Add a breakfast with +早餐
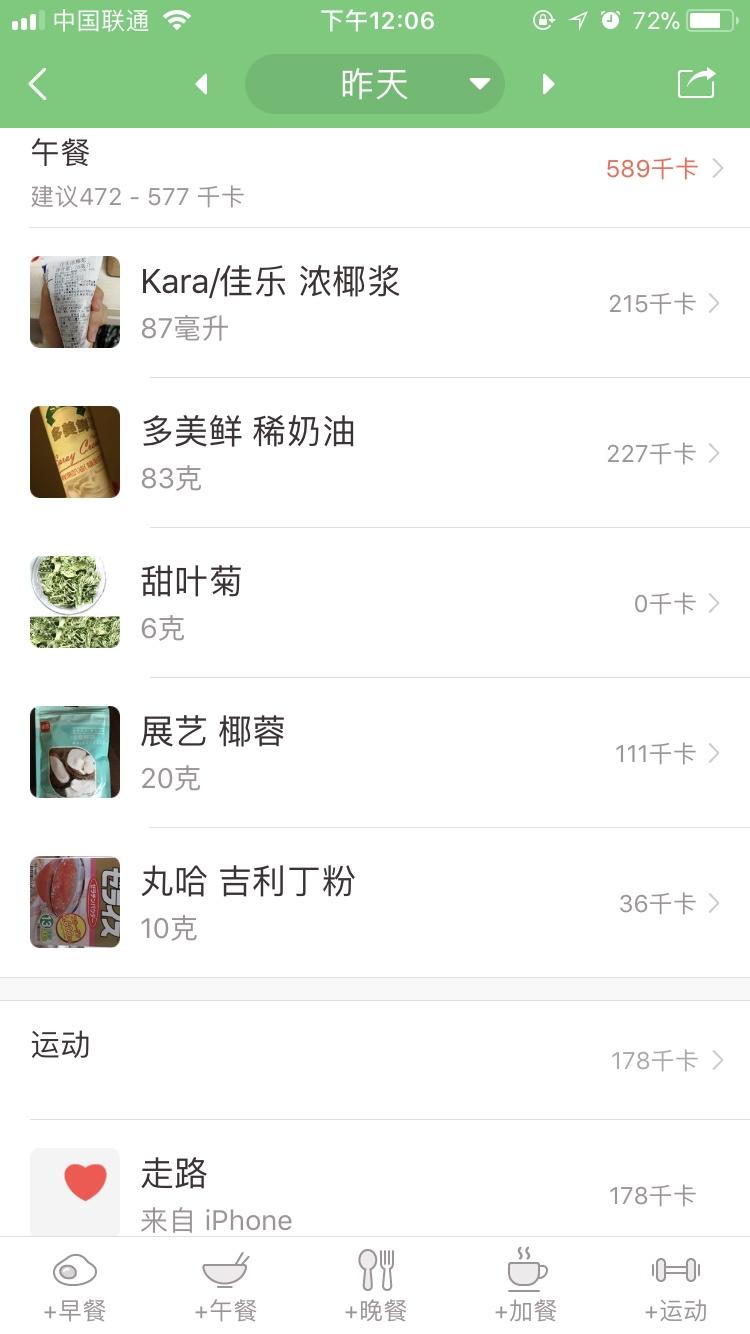750x1334 pixels. coord(75,1286)
